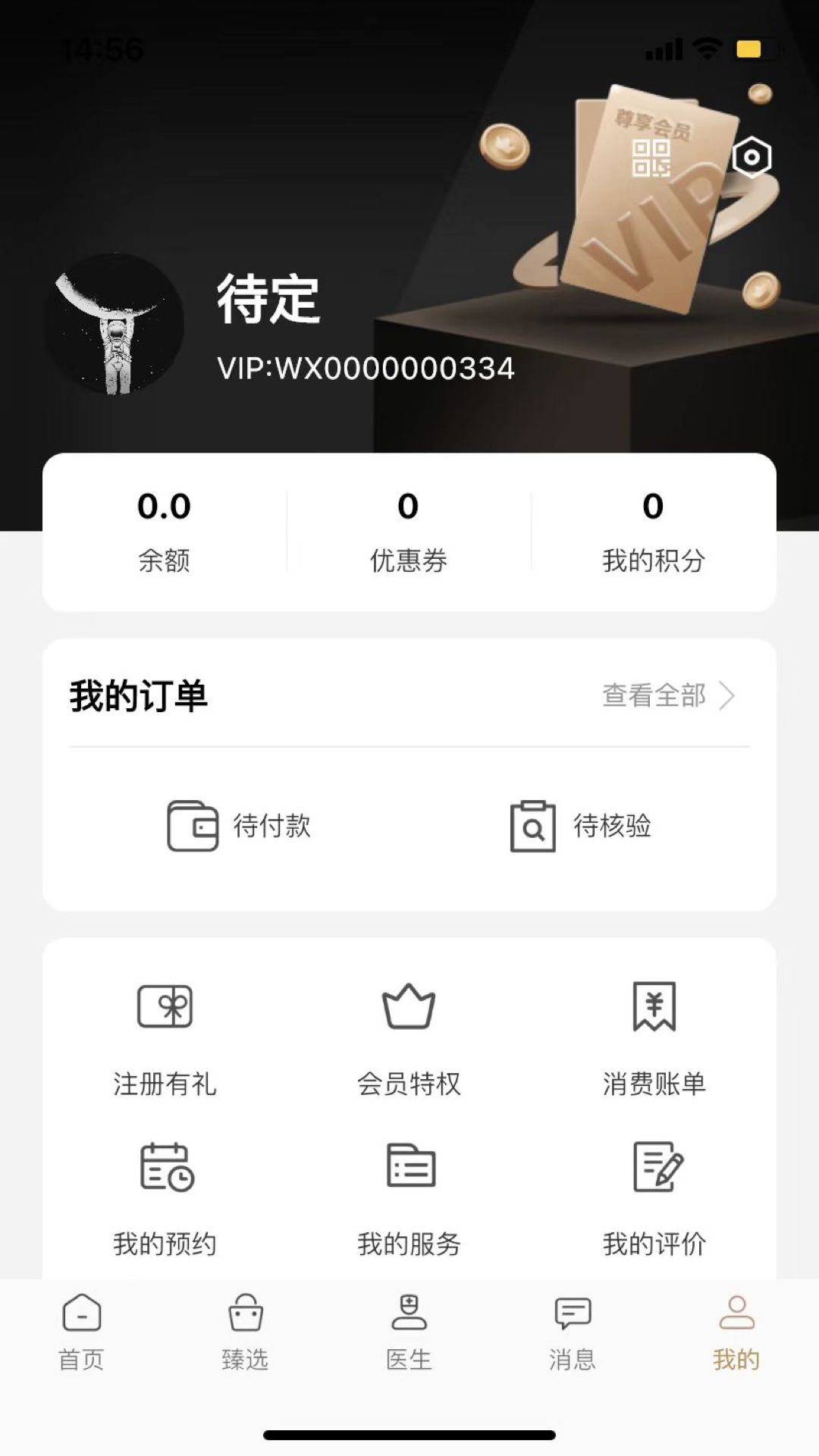This screenshot has width=819, height=1456.
Task: Check the 余额 balance amount
Action: click(x=164, y=529)
